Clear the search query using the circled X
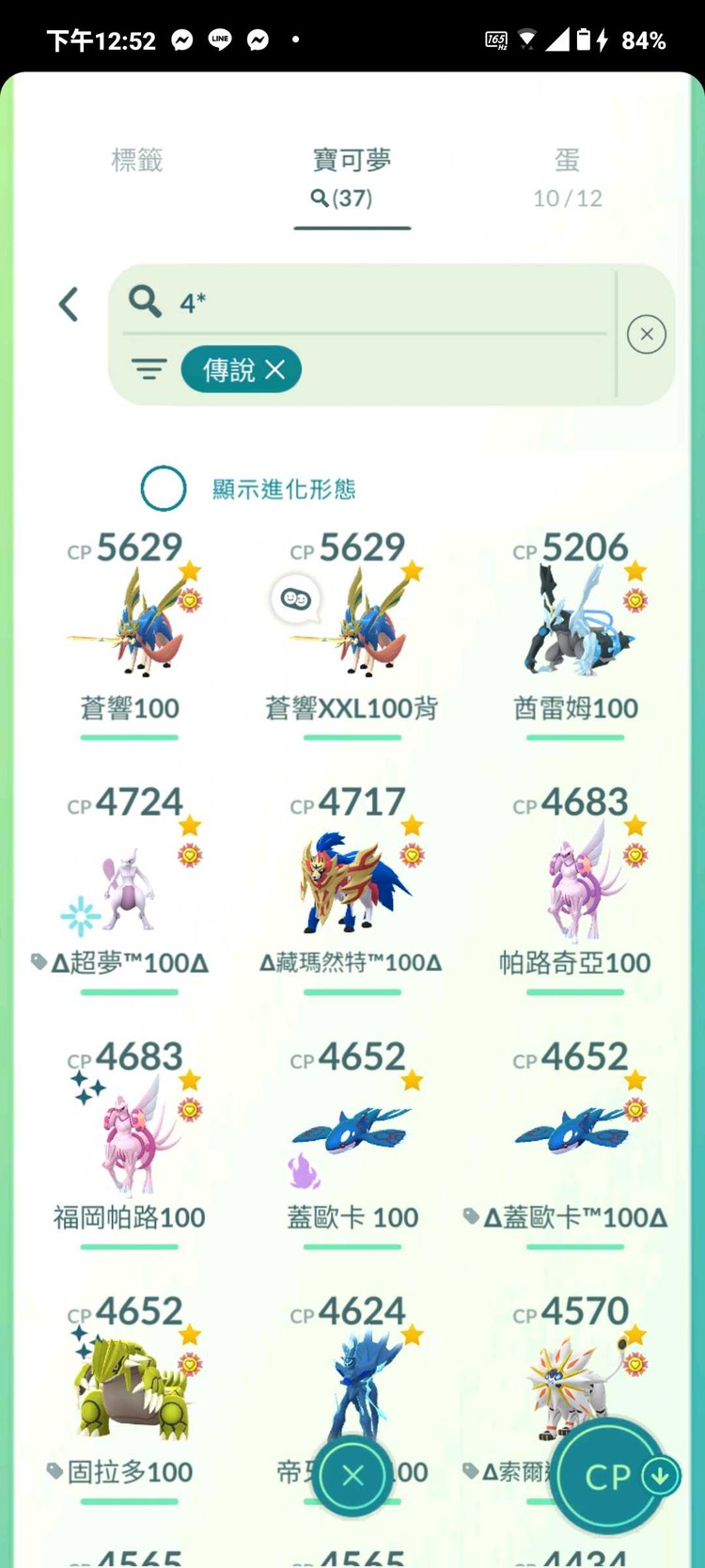 pyautogui.click(x=646, y=334)
